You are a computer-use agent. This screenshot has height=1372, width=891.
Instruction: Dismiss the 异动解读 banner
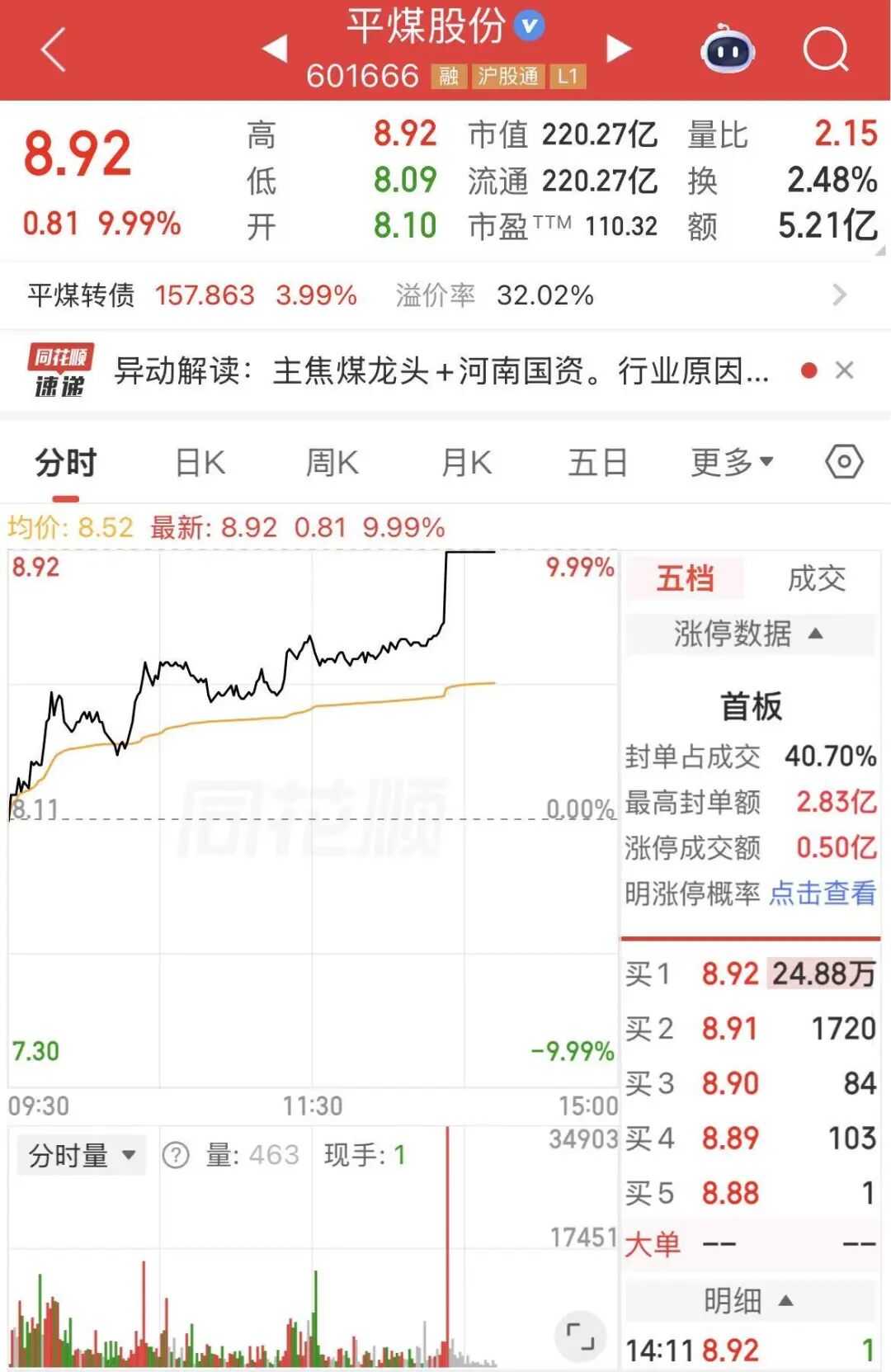pyautogui.click(x=844, y=370)
